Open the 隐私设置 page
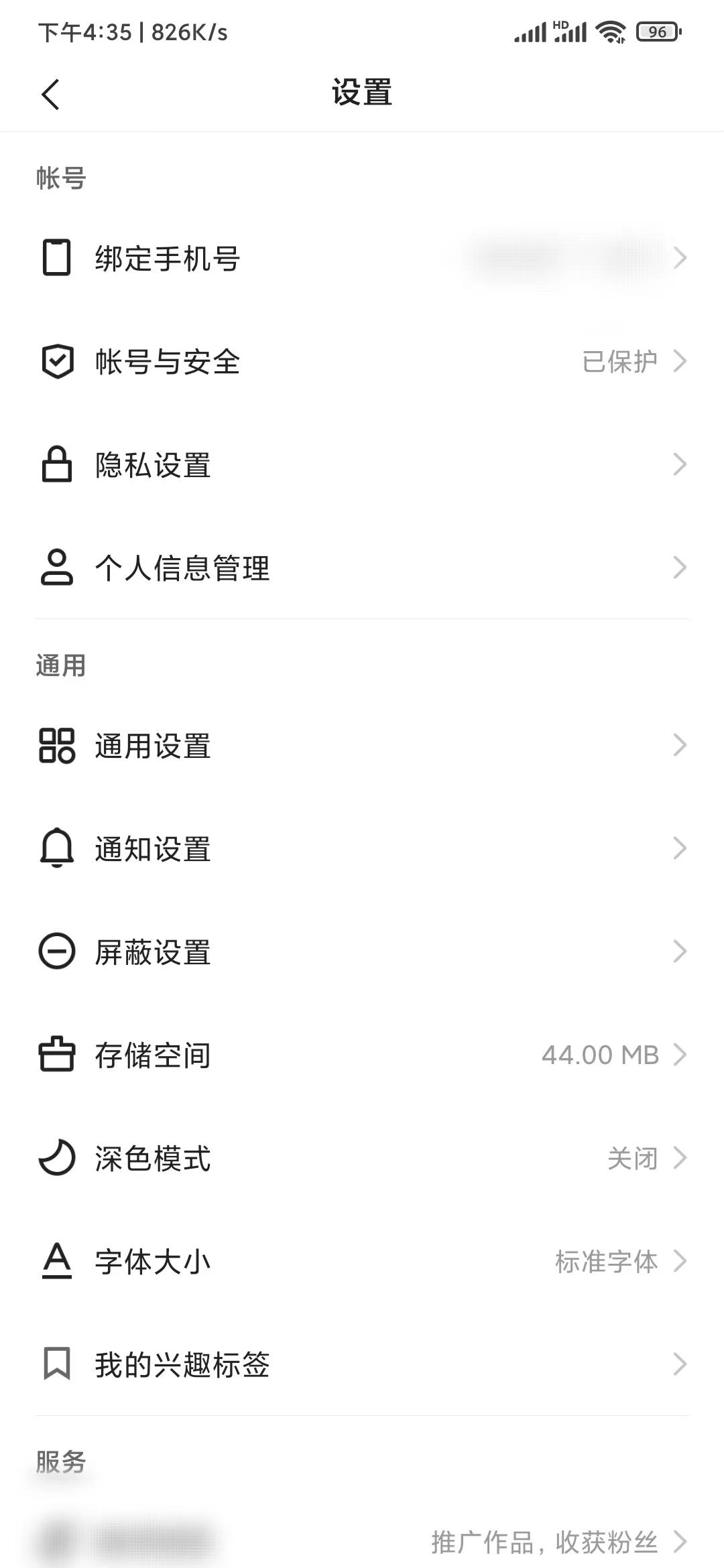 (x=362, y=464)
